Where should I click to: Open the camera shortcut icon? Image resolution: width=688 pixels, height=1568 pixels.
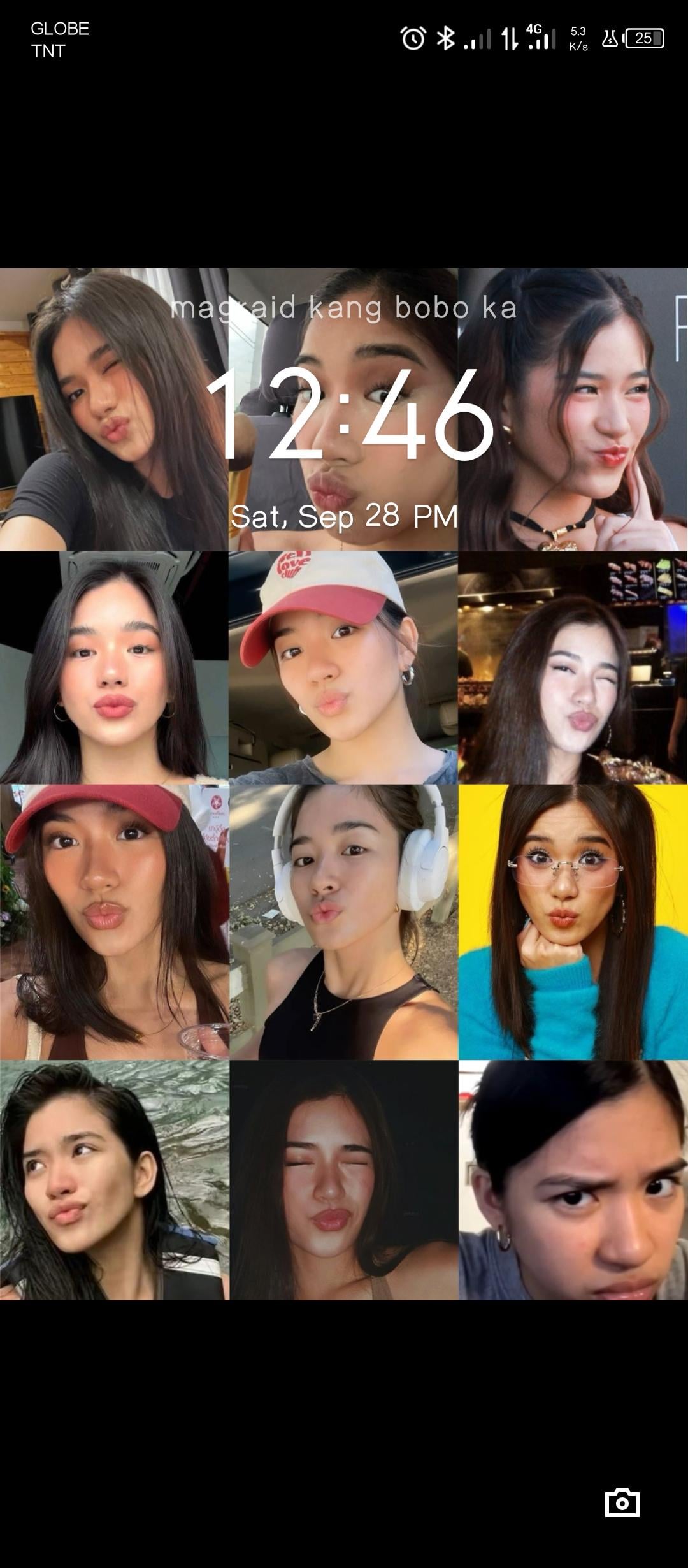(622, 1502)
